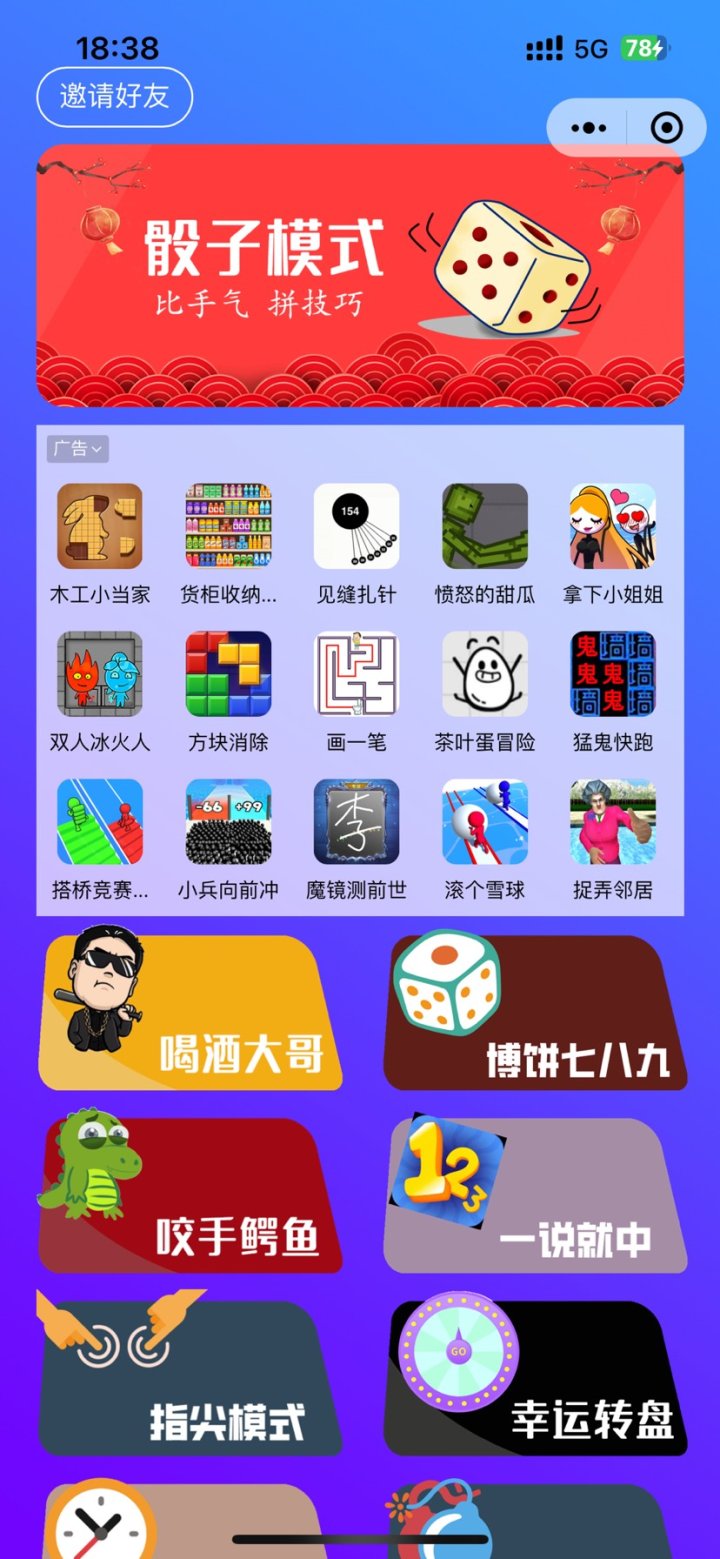Open the 双人冰火人 game
This screenshot has width=720, height=1559.
click(x=100, y=674)
